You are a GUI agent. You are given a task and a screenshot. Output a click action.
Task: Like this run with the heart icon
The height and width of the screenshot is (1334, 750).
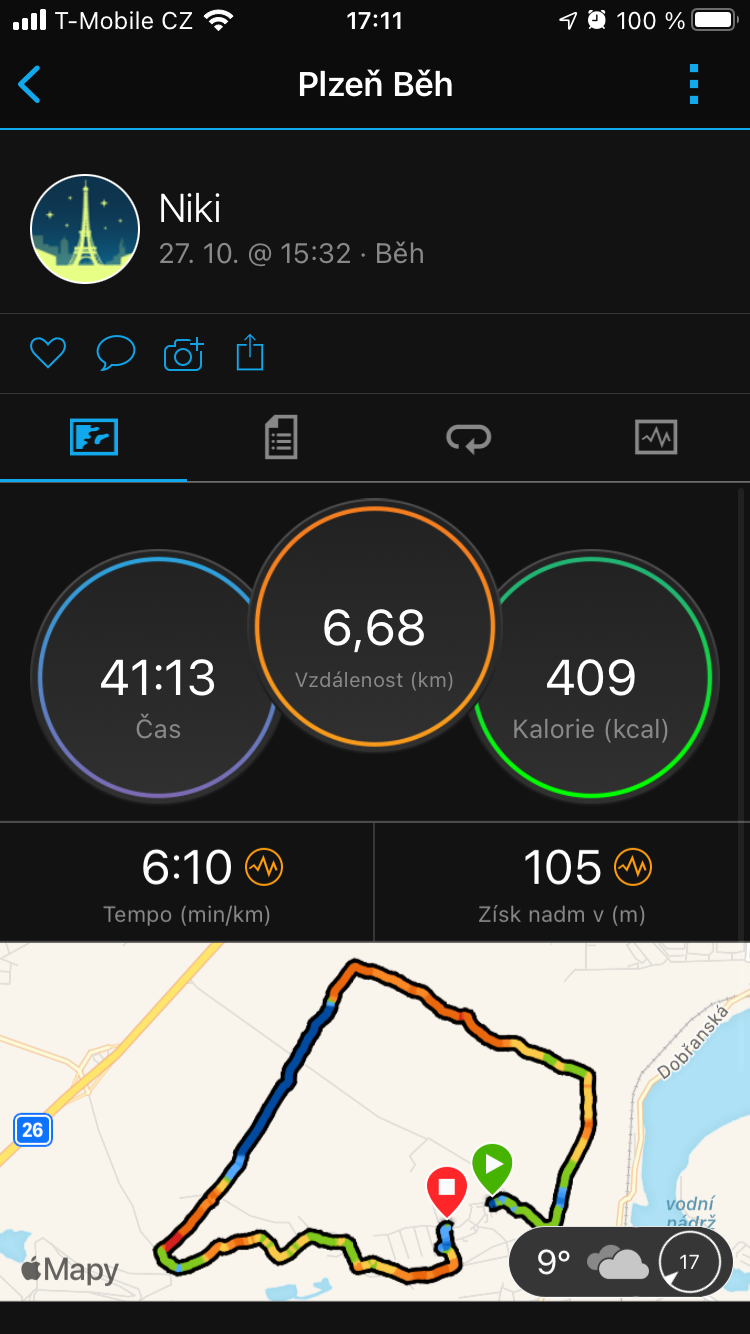click(x=47, y=353)
